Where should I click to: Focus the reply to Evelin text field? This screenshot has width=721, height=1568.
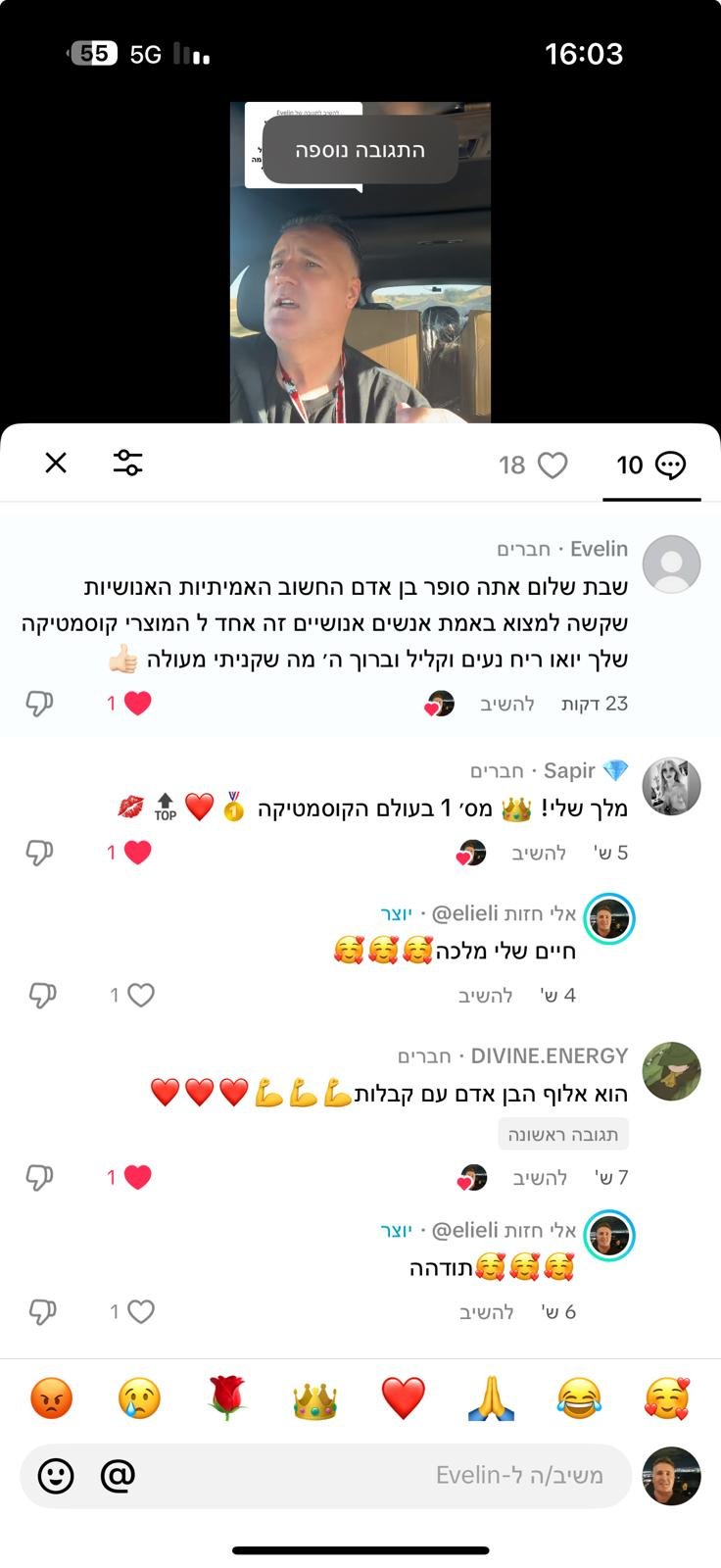point(392,1475)
